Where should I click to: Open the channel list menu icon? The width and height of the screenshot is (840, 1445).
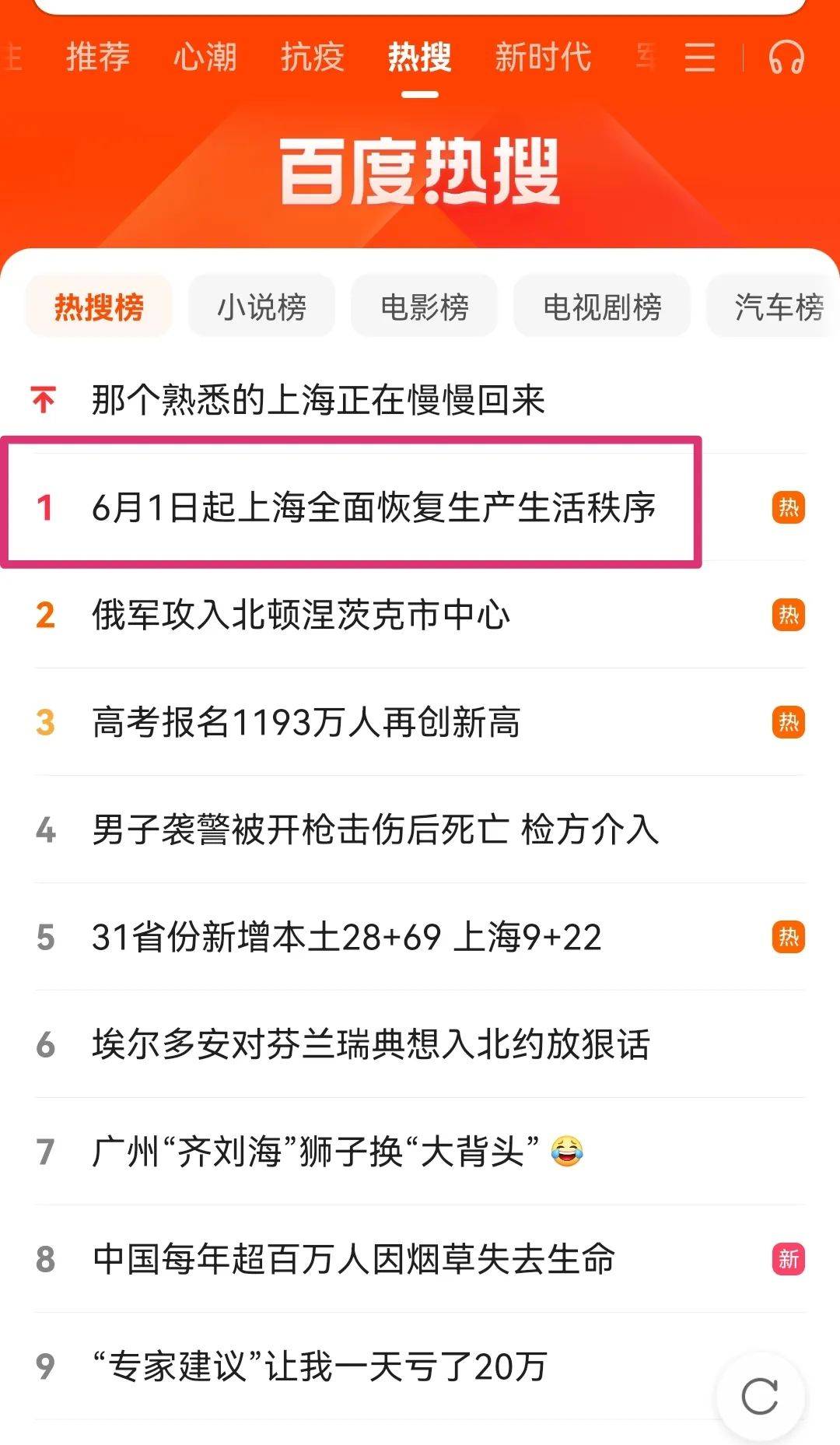click(699, 58)
